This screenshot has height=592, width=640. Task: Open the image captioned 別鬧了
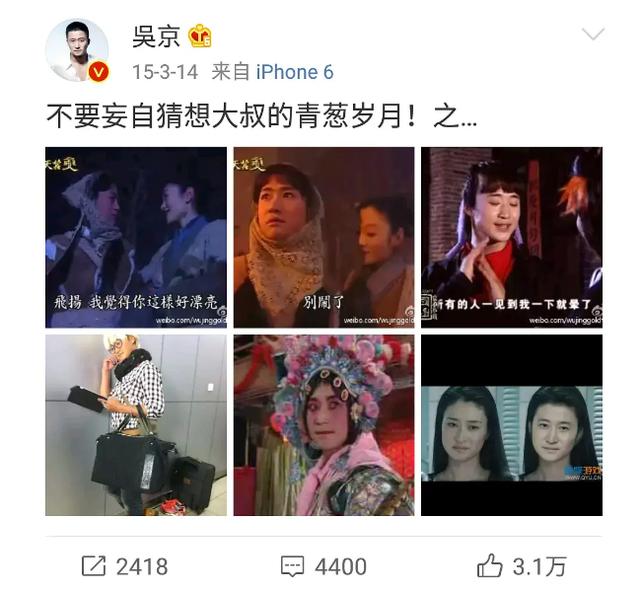[323, 237]
